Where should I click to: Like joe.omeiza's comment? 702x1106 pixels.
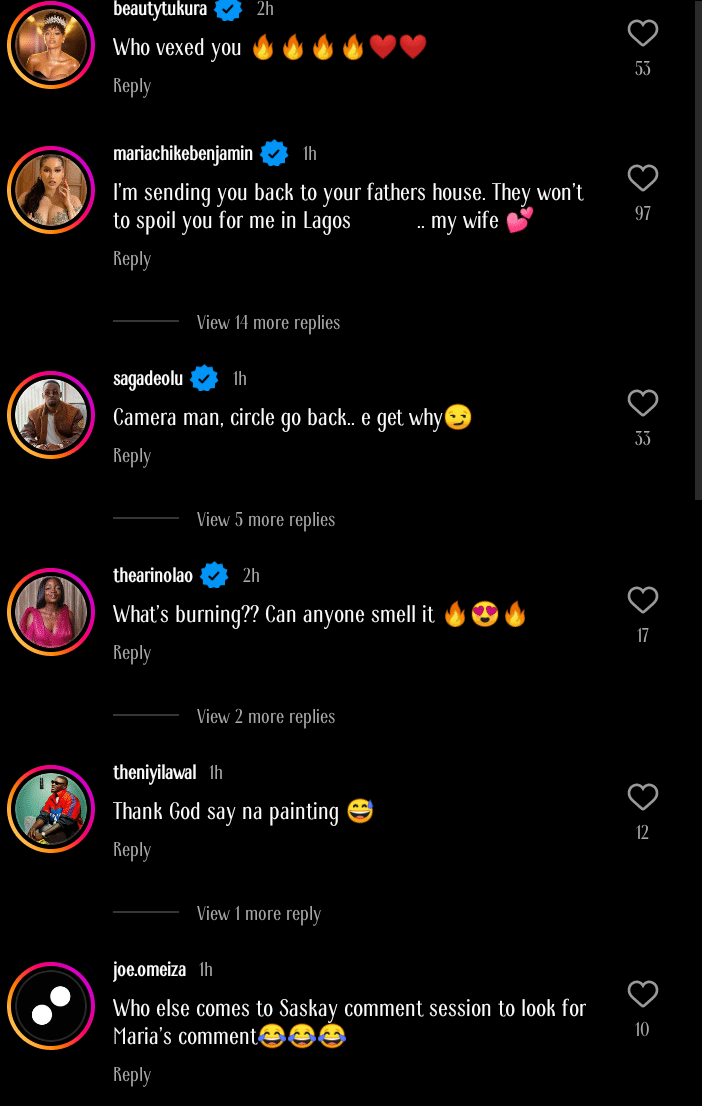[x=642, y=995]
